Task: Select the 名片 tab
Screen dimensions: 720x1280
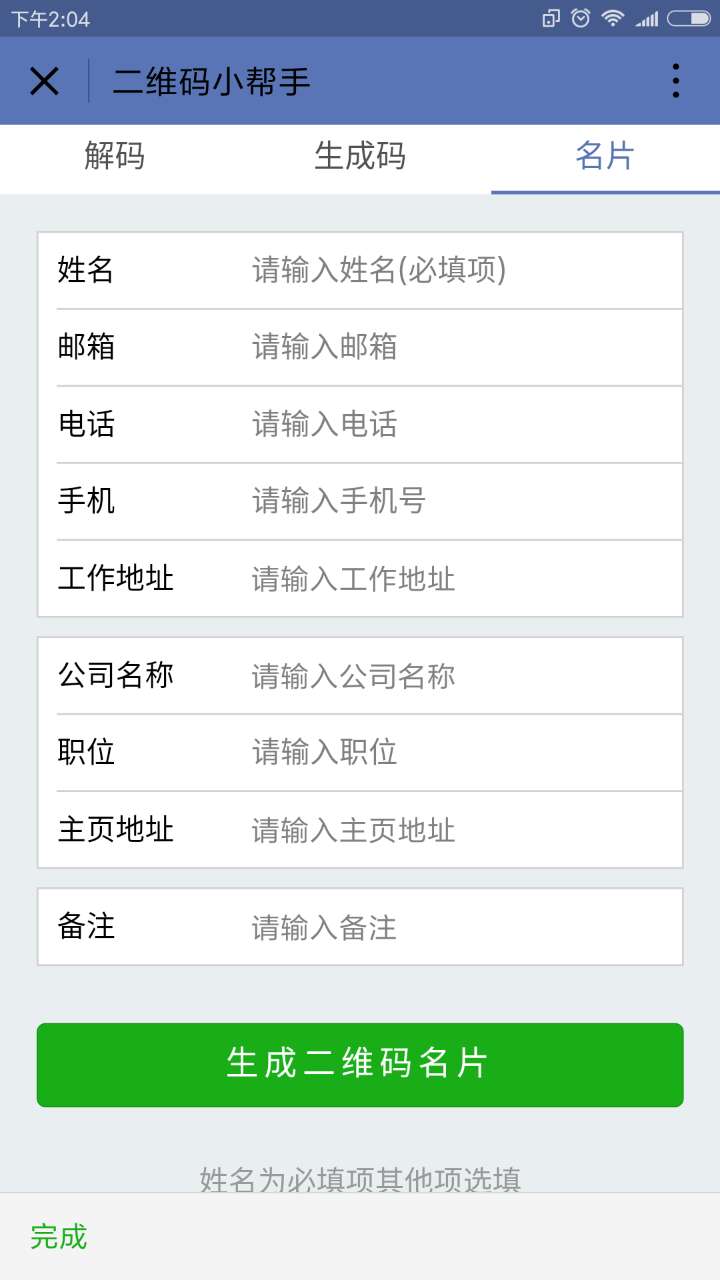Action: point(605,157)
